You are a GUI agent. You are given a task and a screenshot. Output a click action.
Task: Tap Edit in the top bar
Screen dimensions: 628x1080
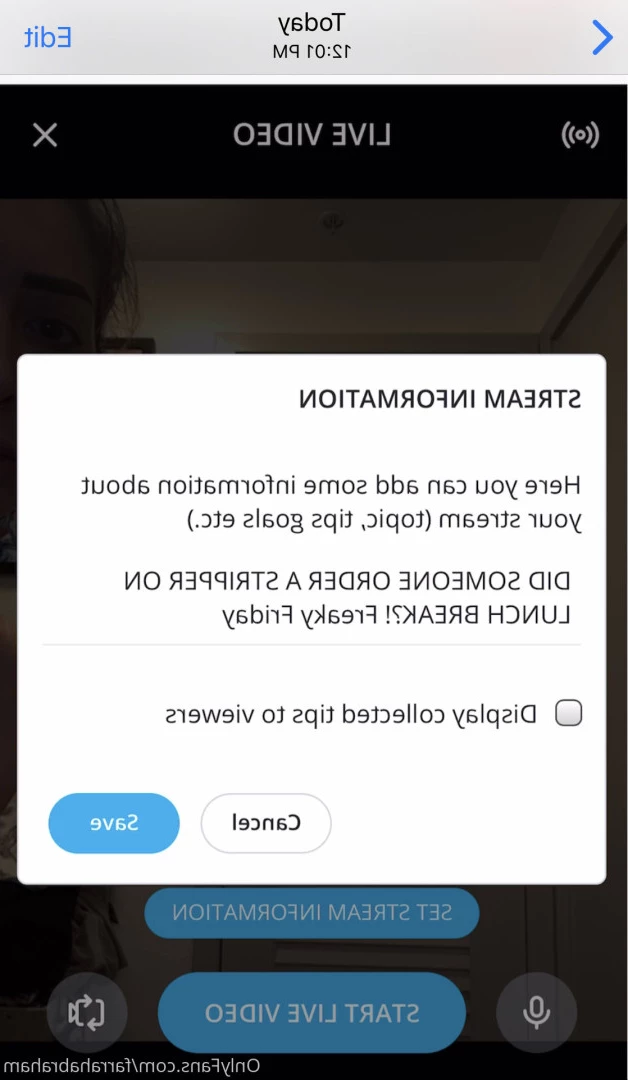click(x=47, y=38)
